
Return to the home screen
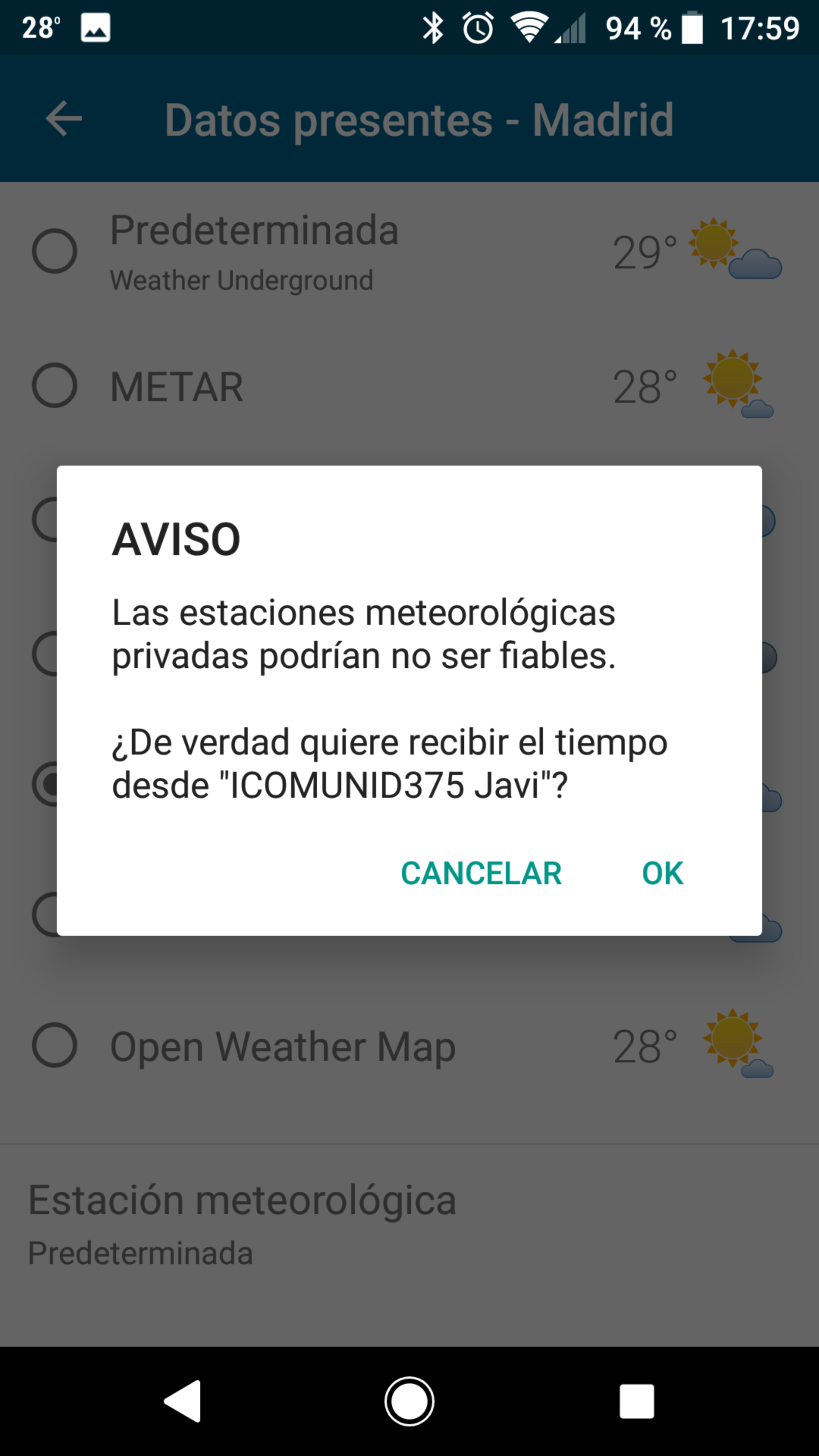click(x=409, y=1401)
